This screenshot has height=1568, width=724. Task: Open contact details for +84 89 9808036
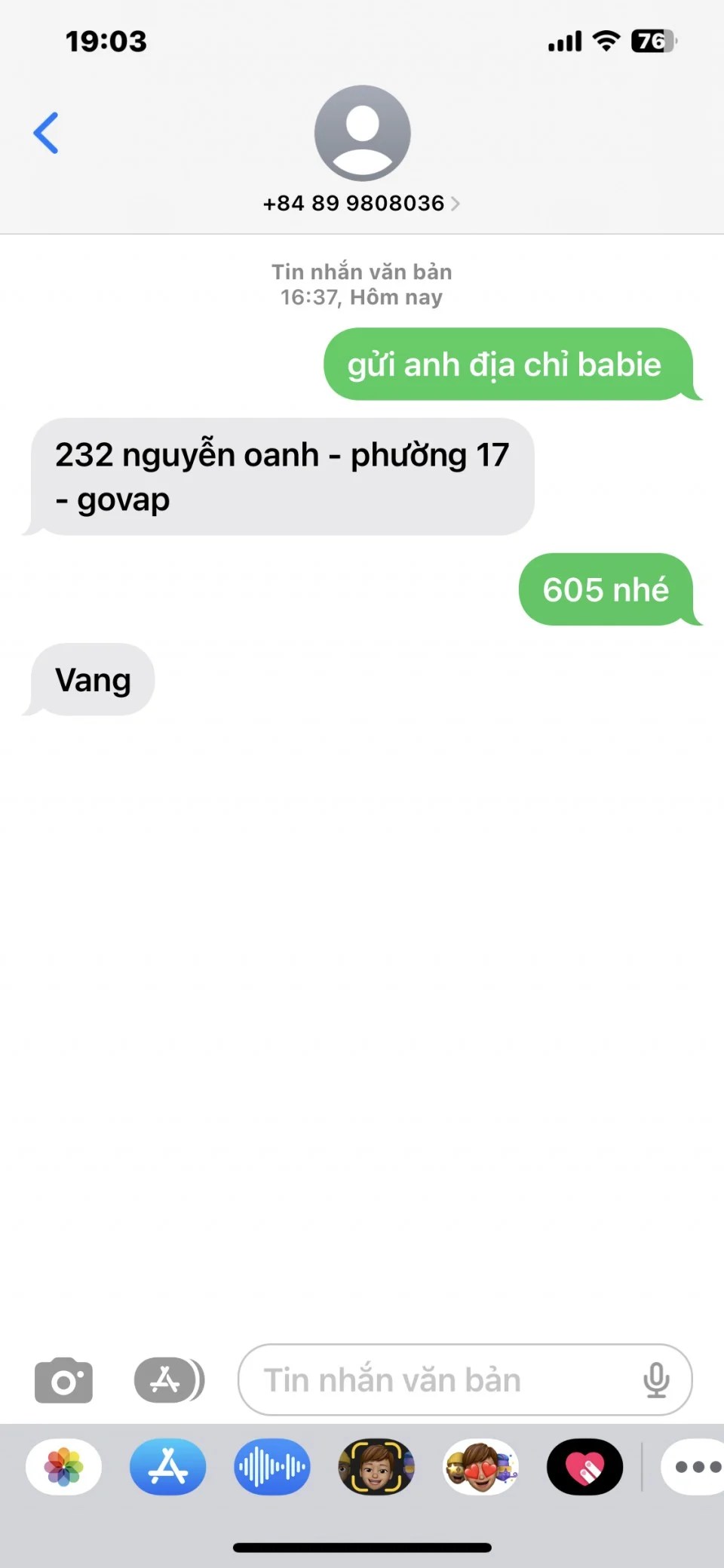(361, 203)
